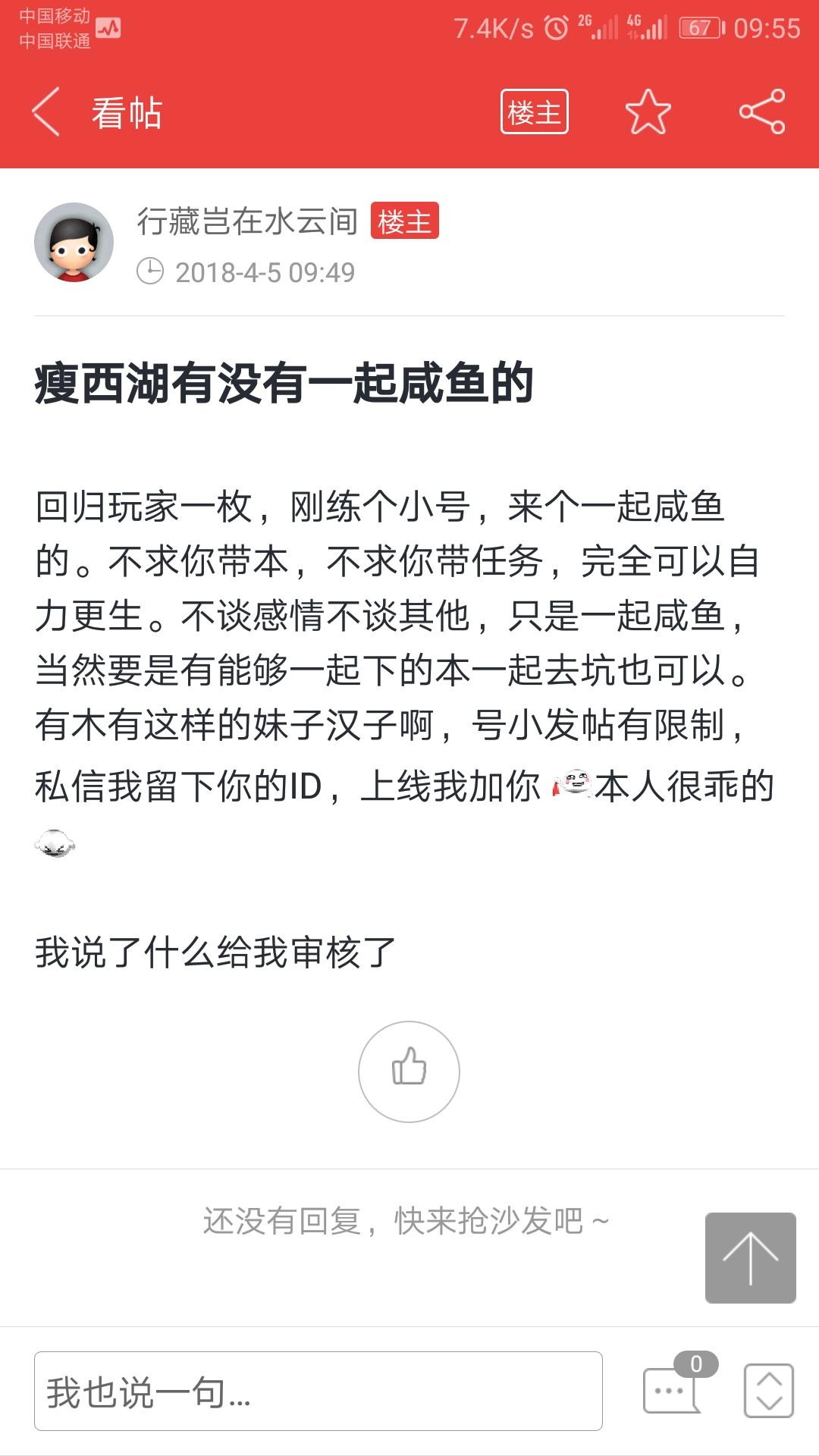Tap the up-down page jump icon
The image size is (819, 1456).
click(769, 1391)
